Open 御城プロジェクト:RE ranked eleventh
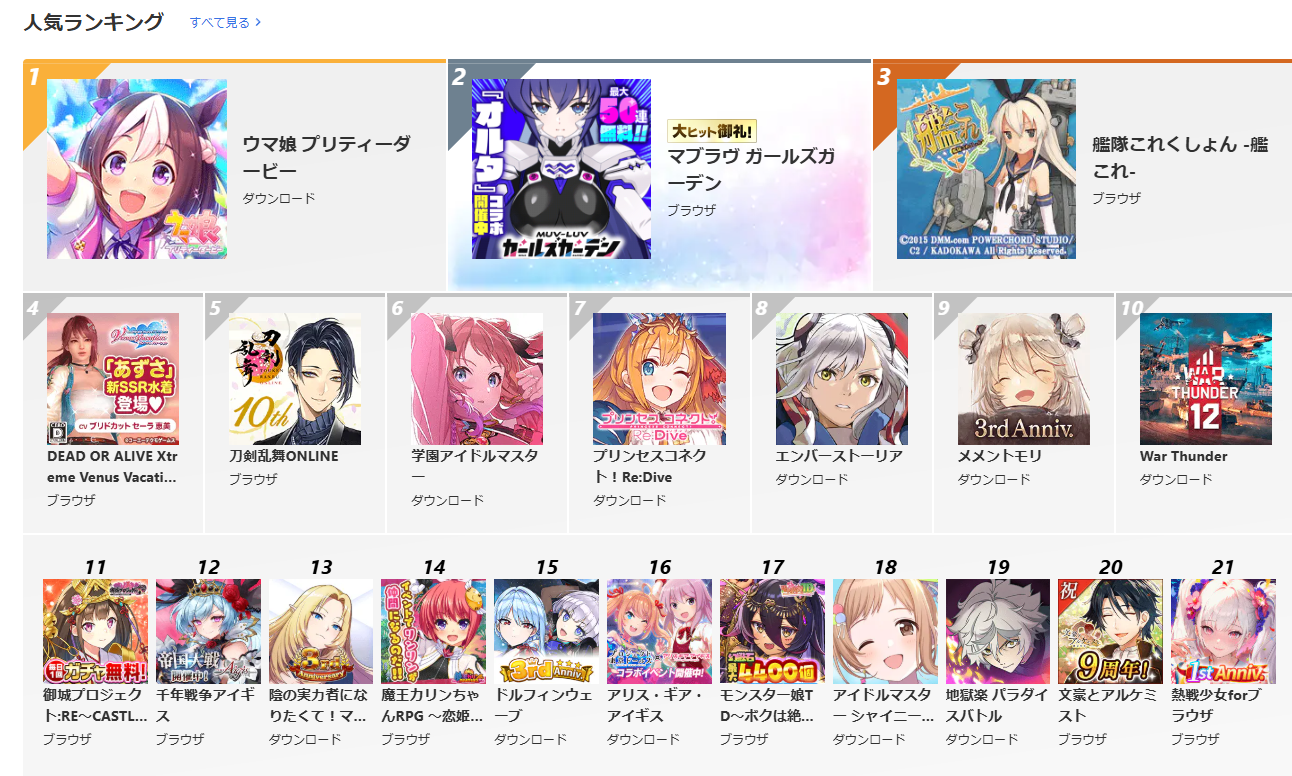The height and width of the screenshot is (776, 1292). (95, 631)
